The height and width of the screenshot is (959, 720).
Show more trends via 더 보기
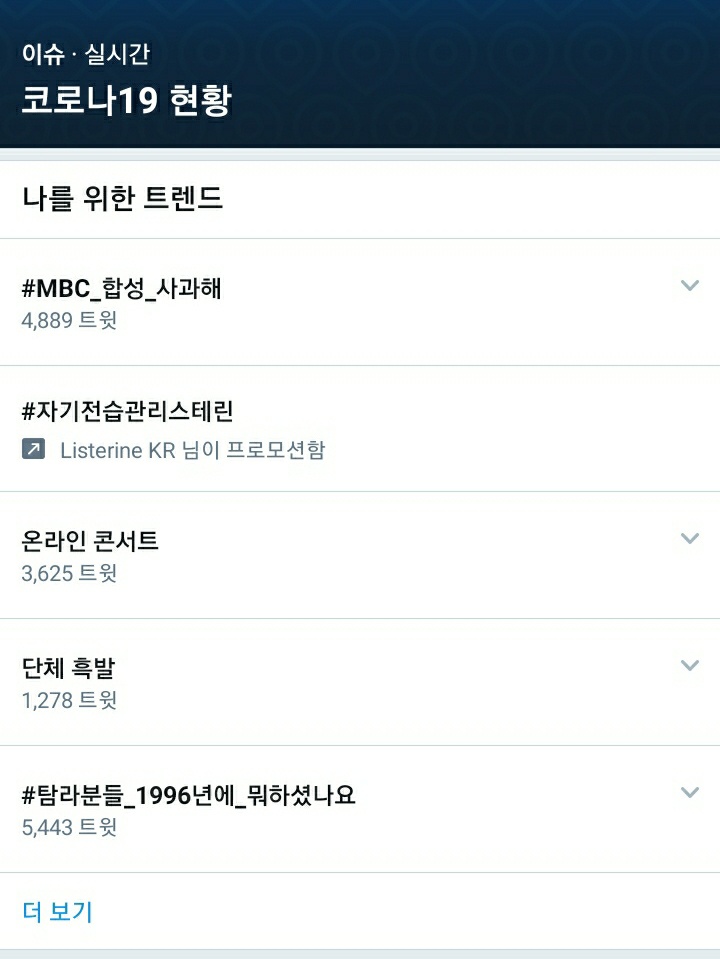coord(57,911)
